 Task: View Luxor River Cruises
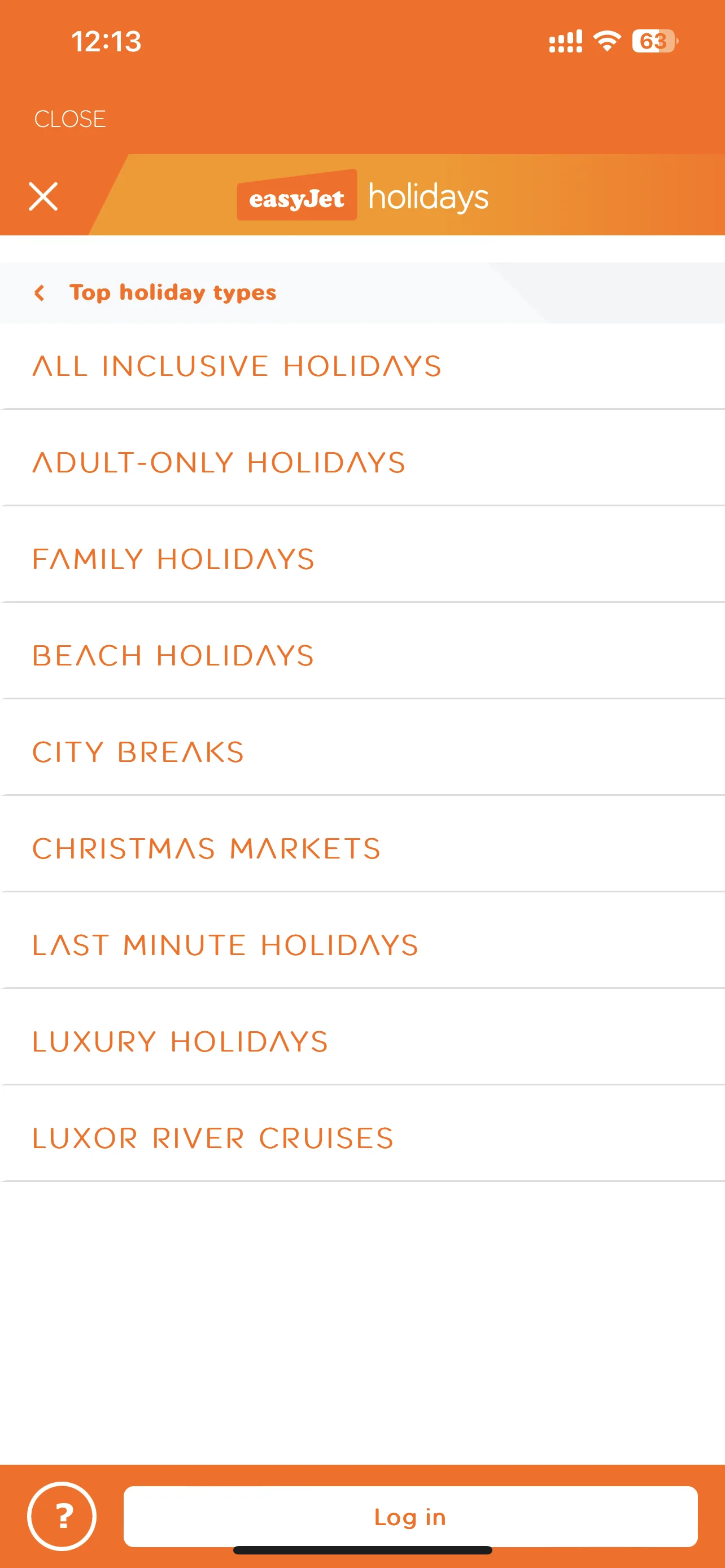click(213, 1138)
